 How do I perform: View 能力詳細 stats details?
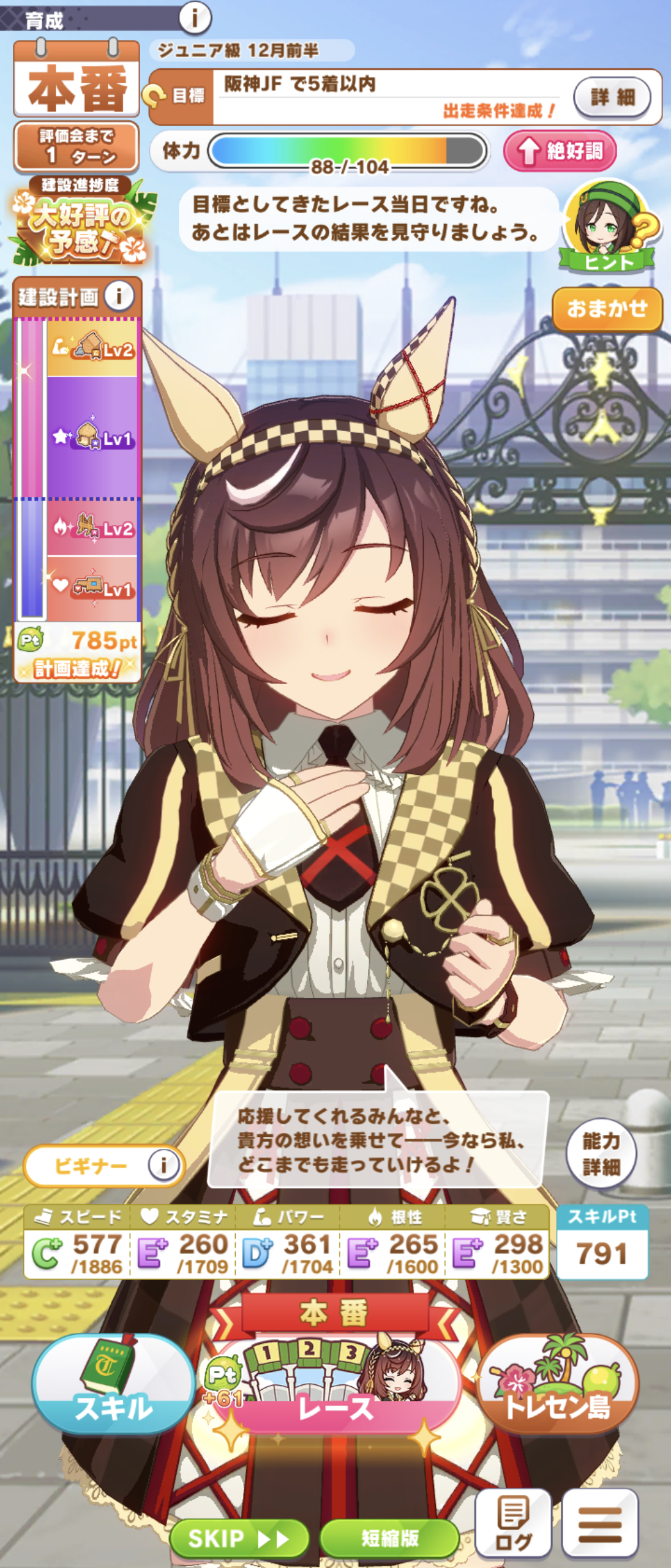(x=601, y=1154)
